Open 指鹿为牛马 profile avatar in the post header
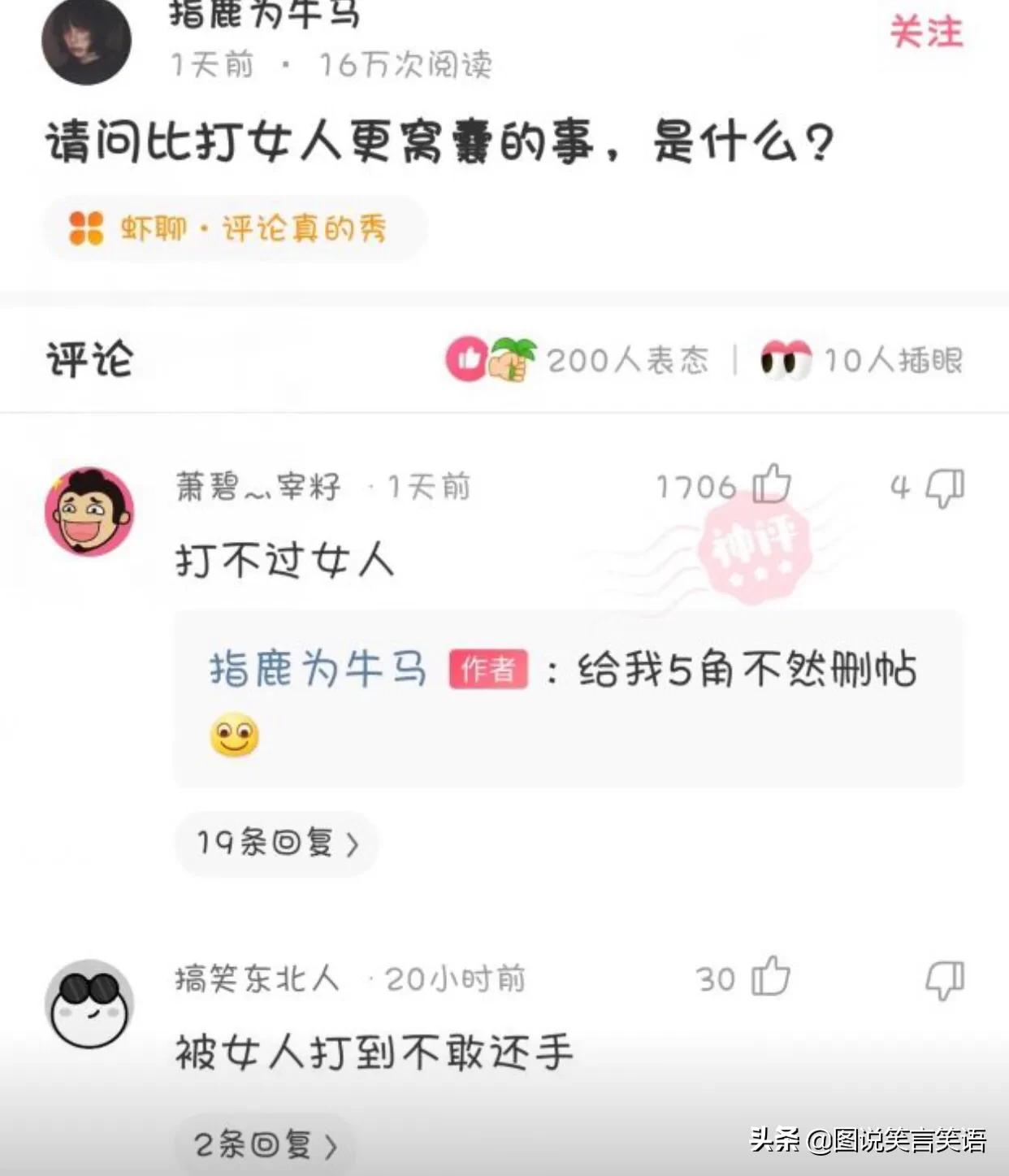The image size is (1009, 1176). (x=86, y=41)
